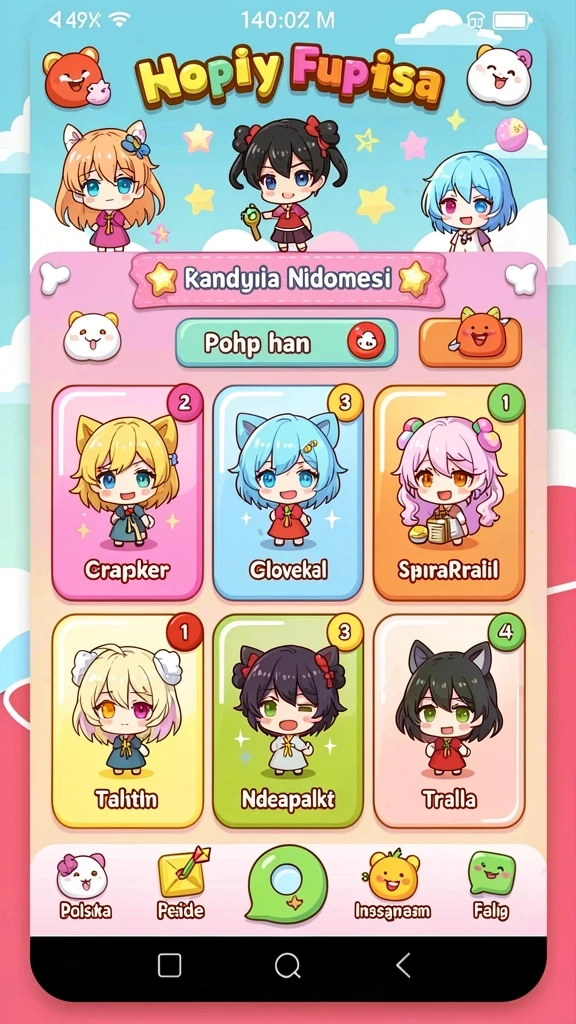The height and width of the screenshot is (1024, 576).
Task: Open the Ndeapalkt character card
Action: [x=288, y=722]
